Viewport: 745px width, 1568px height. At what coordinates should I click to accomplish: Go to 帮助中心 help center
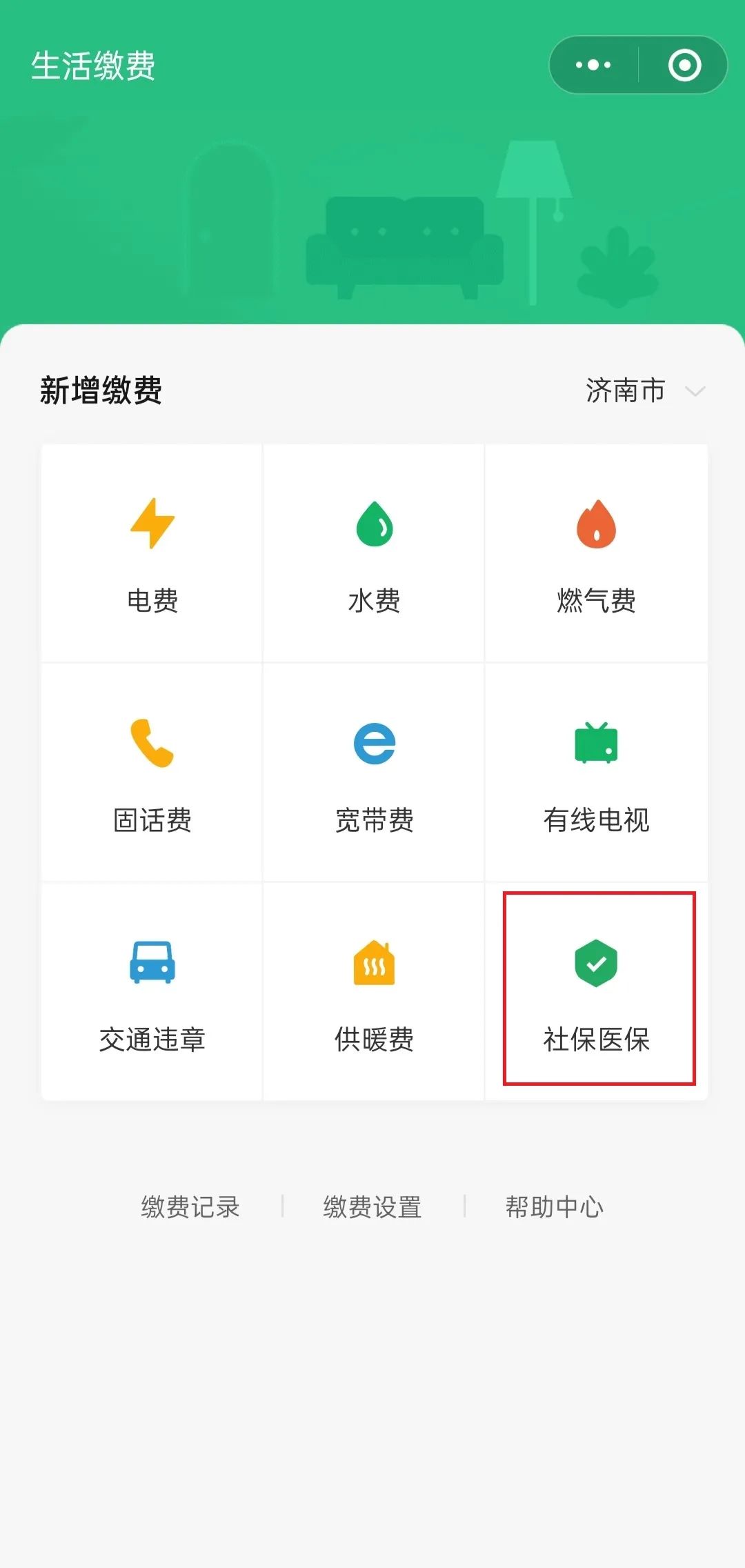click(x=555, y=1207)
